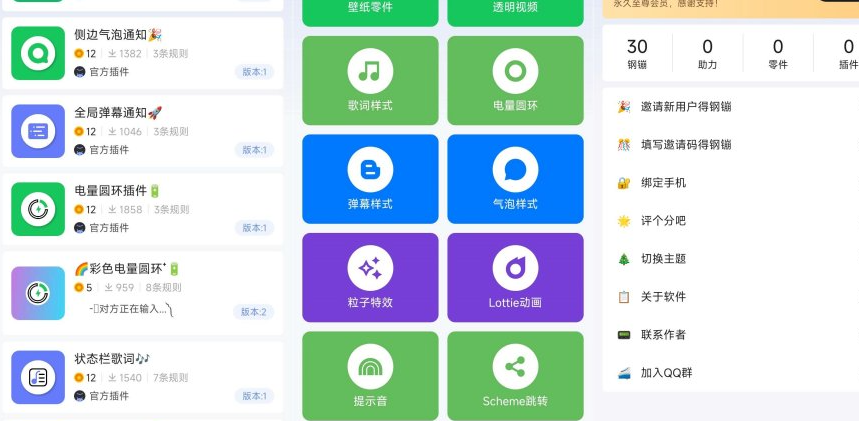Open the 彩色电量圆环 plugin card
This screenshot has width=859, height=421.
point(145,291)
